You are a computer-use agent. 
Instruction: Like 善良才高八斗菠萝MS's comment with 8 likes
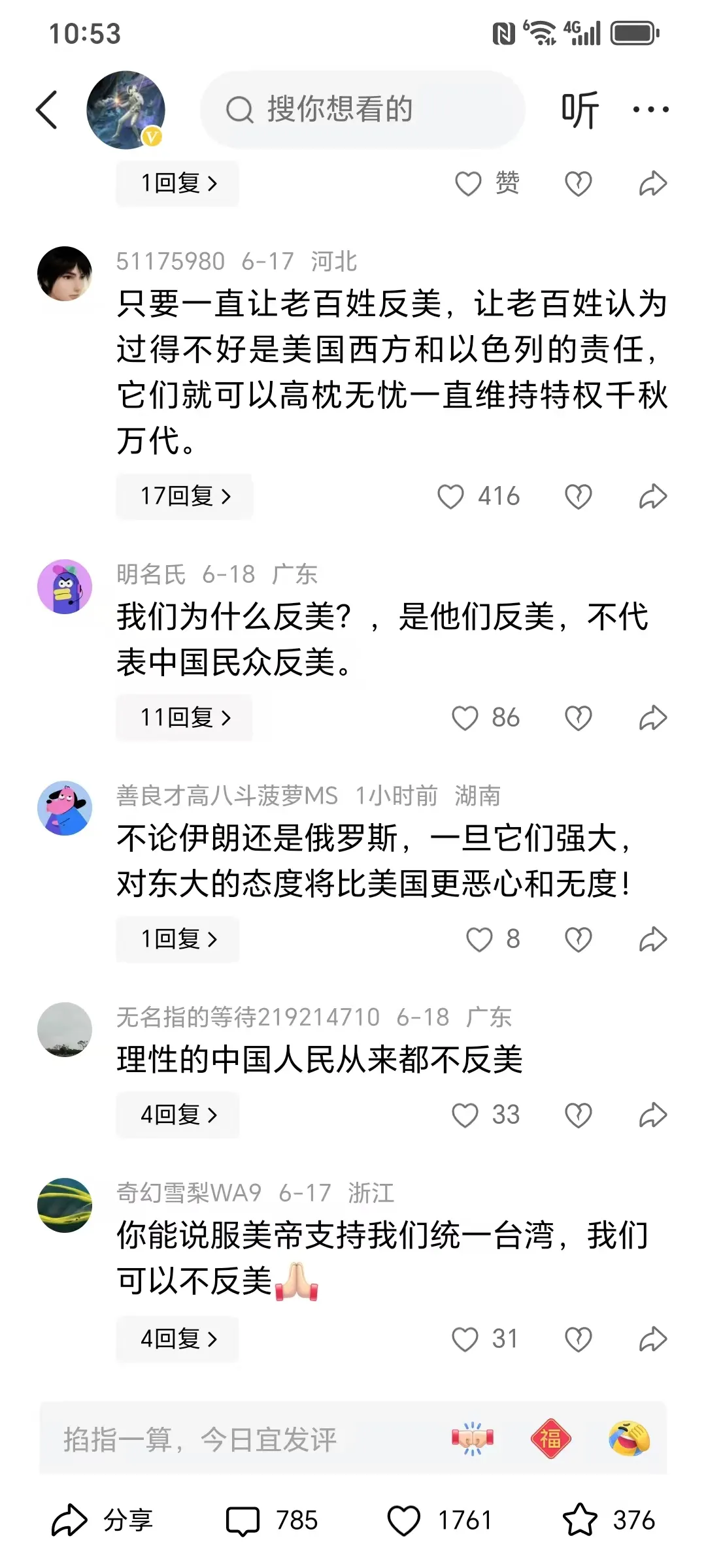coord(479,939)
